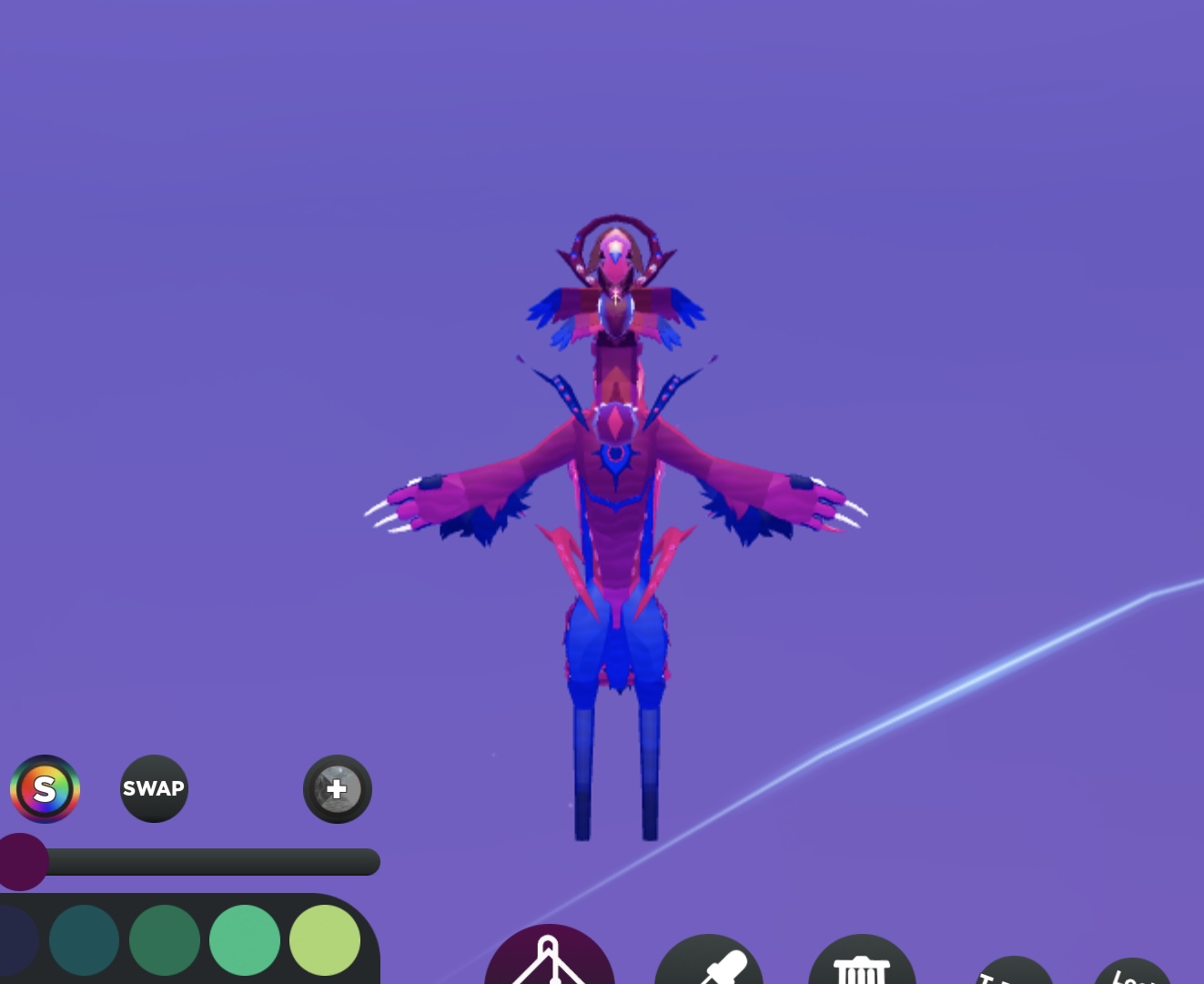This screenshot has width=1204, height=984.
Task: Tap the dark maroon slider handle
Action: 22,861
